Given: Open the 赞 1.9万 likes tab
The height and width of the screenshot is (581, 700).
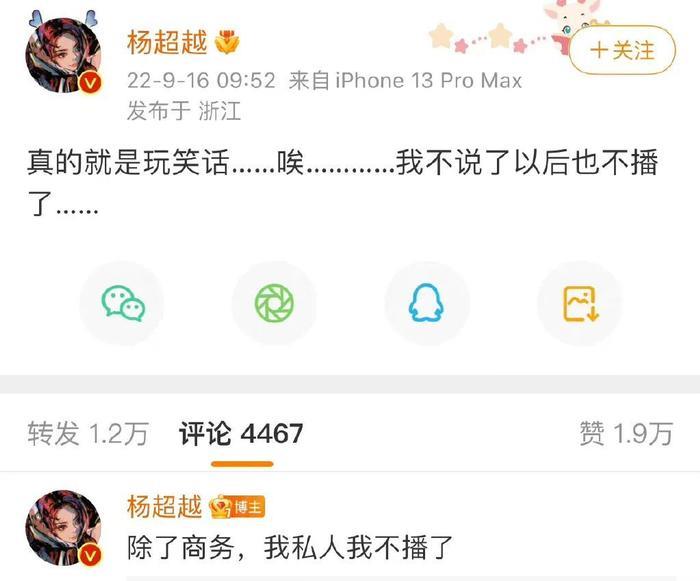Looking at the screenshot, I should [626, 433].
